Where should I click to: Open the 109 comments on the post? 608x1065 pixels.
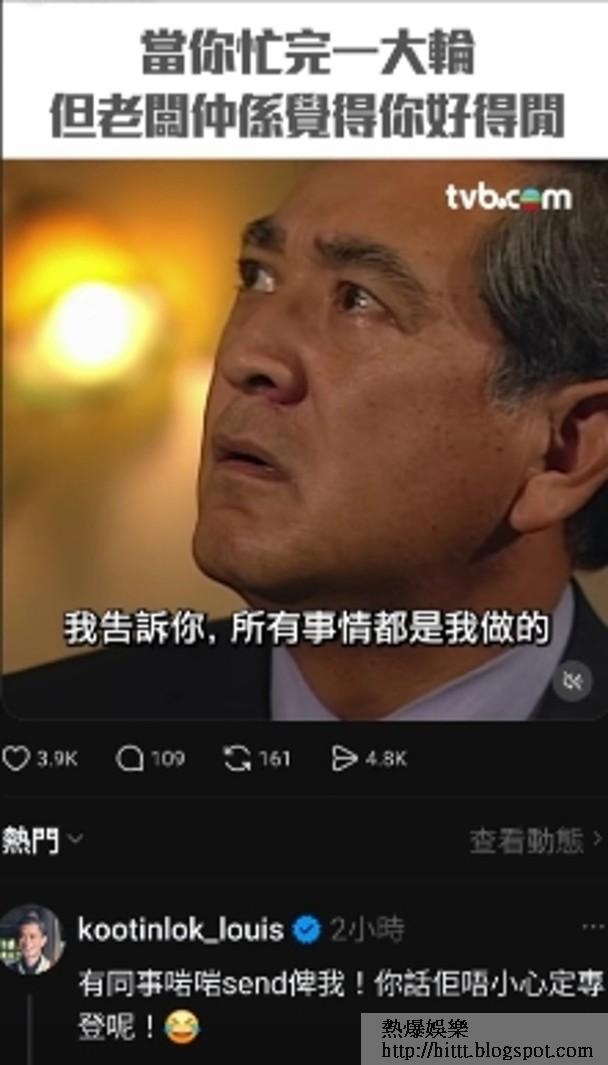click(x=131, y=759)
